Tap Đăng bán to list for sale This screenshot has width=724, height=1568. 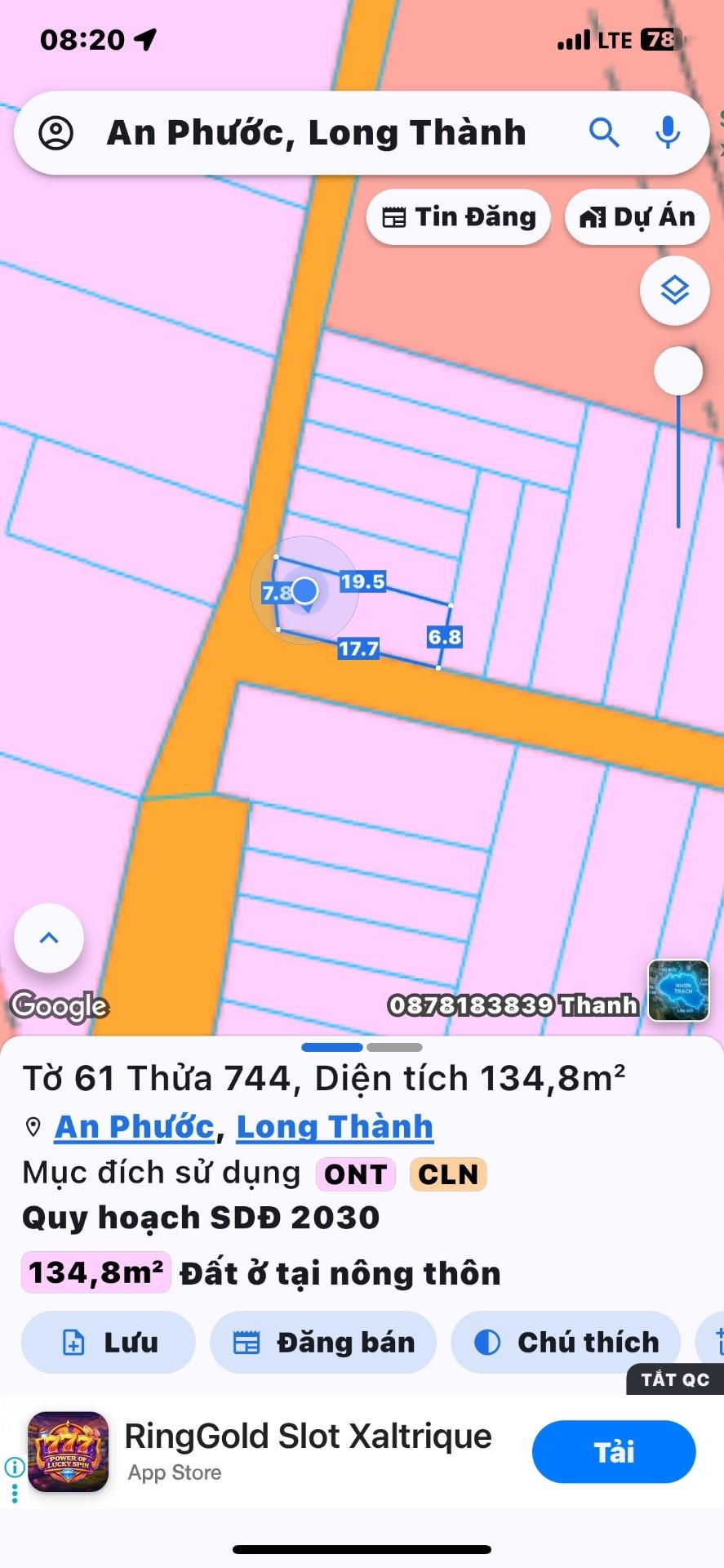(x=323, y=1343)
